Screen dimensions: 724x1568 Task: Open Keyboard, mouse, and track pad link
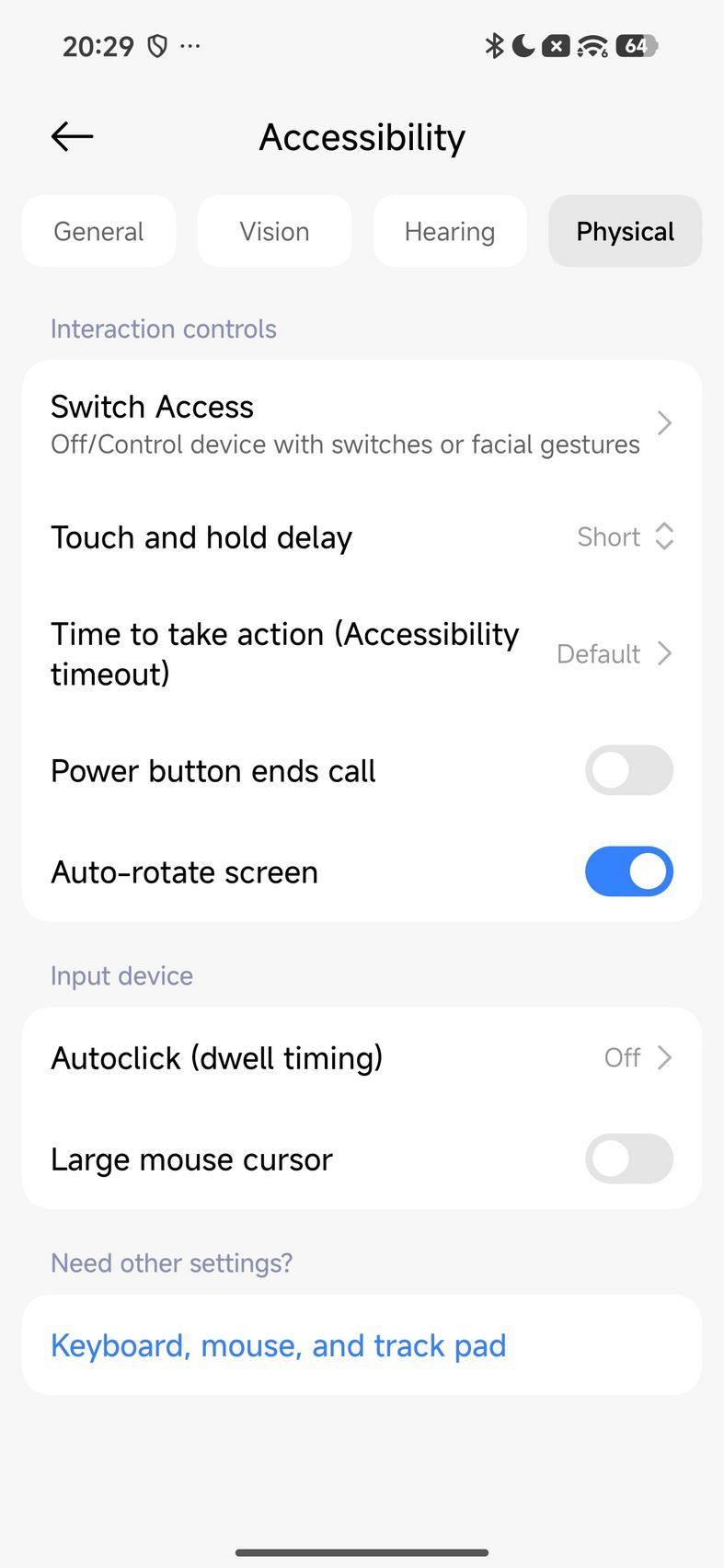[x=279, y=1345]
